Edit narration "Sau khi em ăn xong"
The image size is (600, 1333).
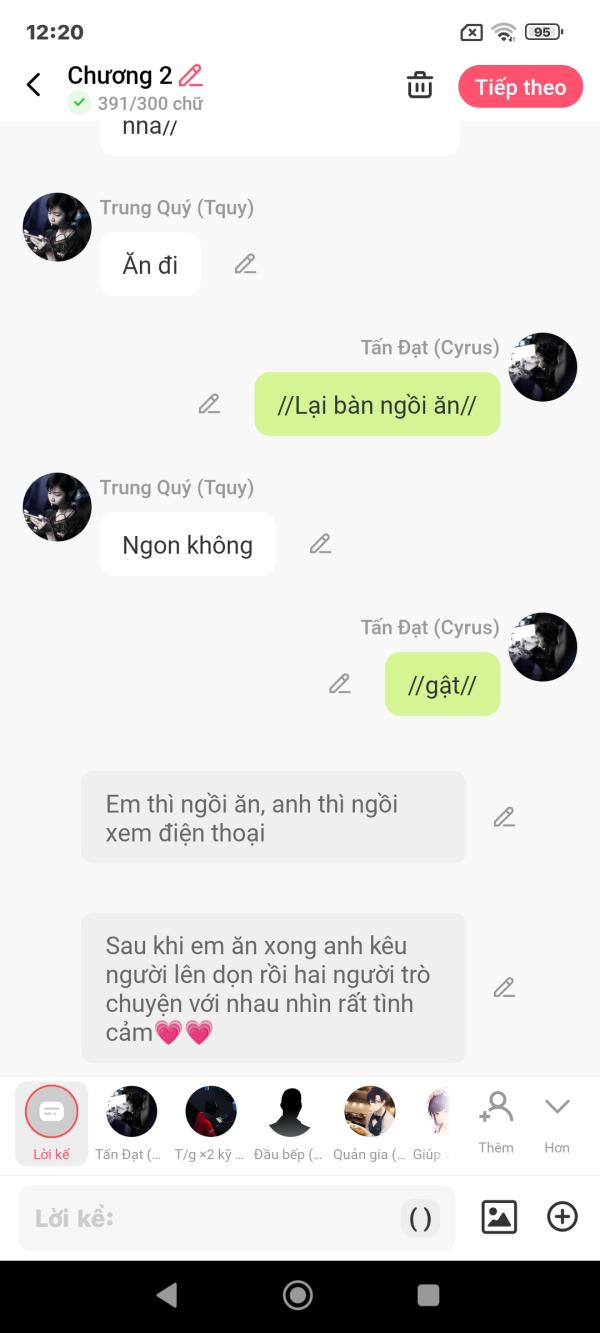coord(504,988)
